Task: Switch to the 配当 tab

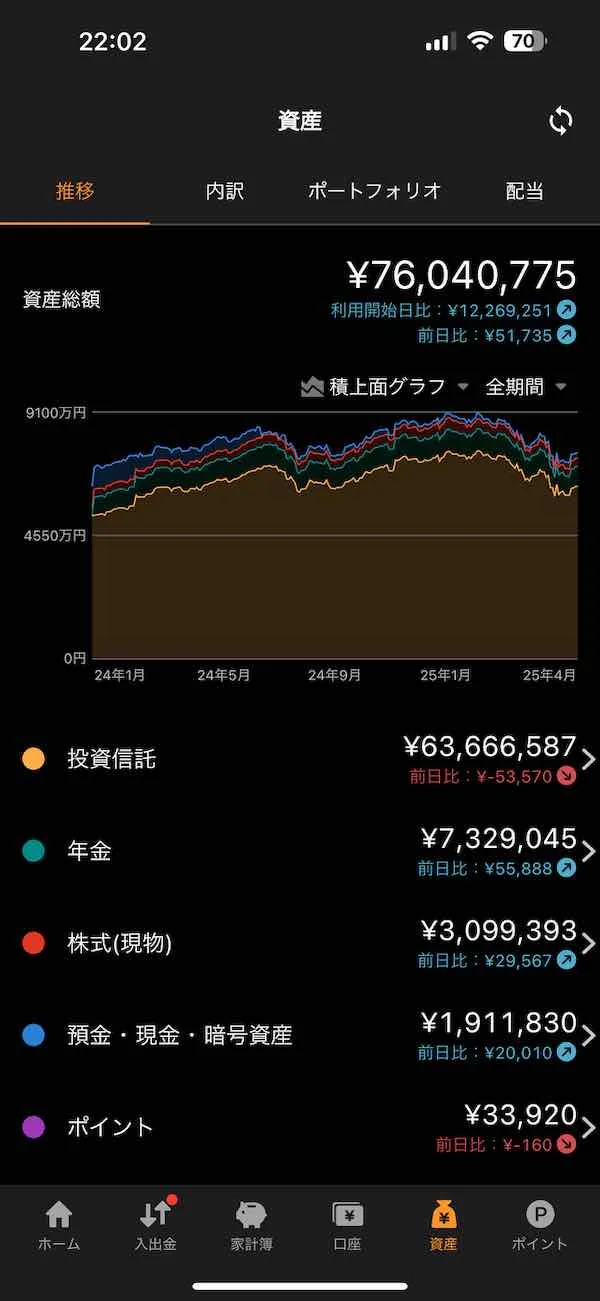Action: click(524, 191)
